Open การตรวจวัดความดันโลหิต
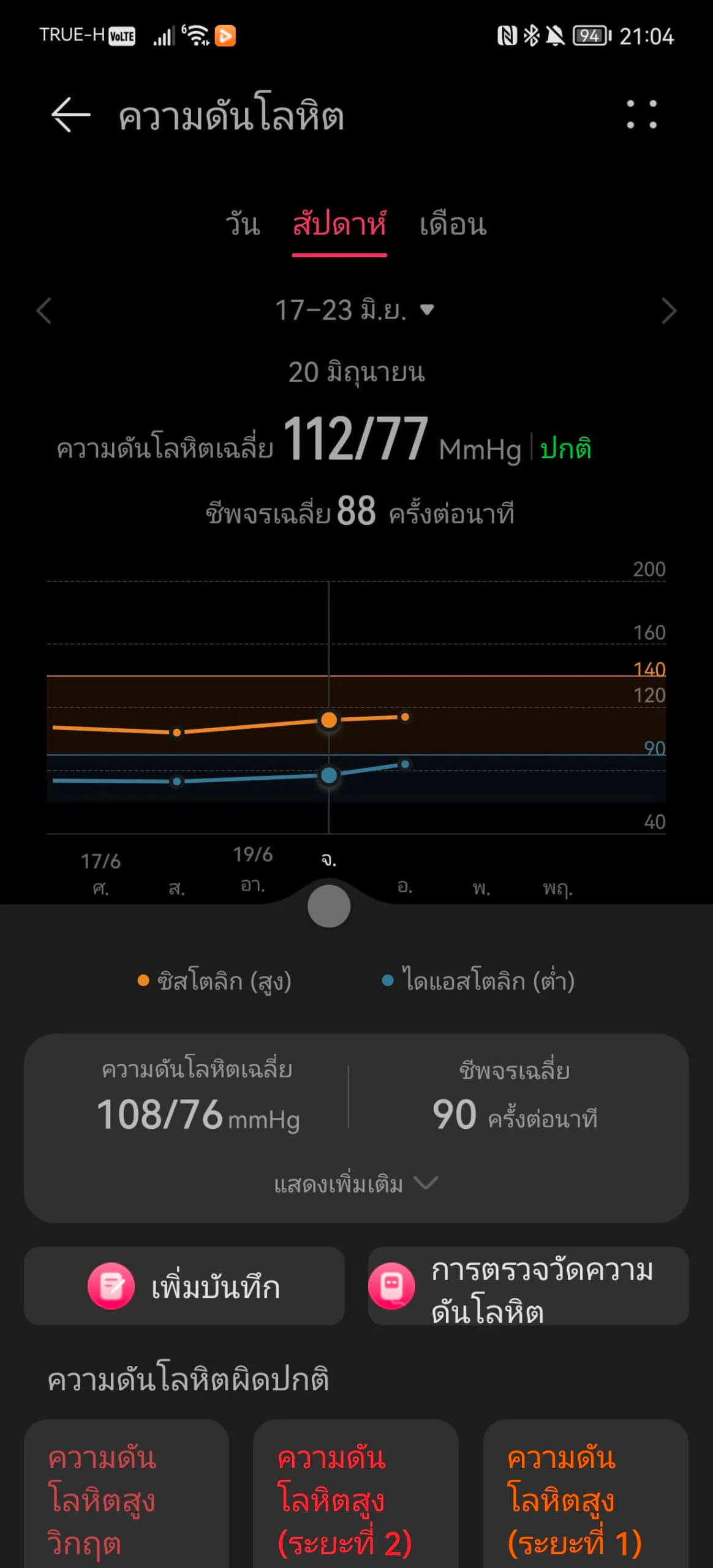713x1568 pixels. tap(528, 1286)
